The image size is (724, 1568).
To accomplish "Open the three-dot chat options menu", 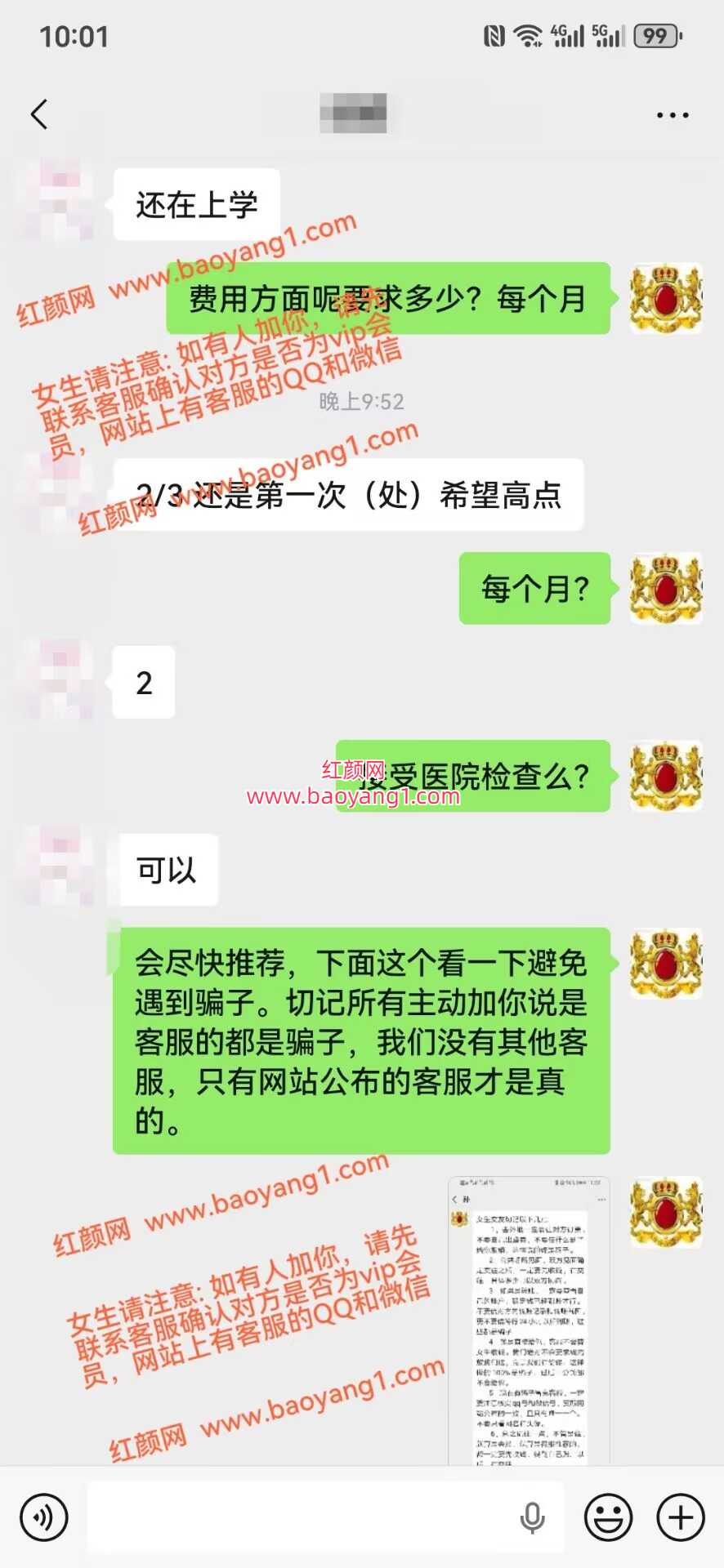I will pos(672,115).
